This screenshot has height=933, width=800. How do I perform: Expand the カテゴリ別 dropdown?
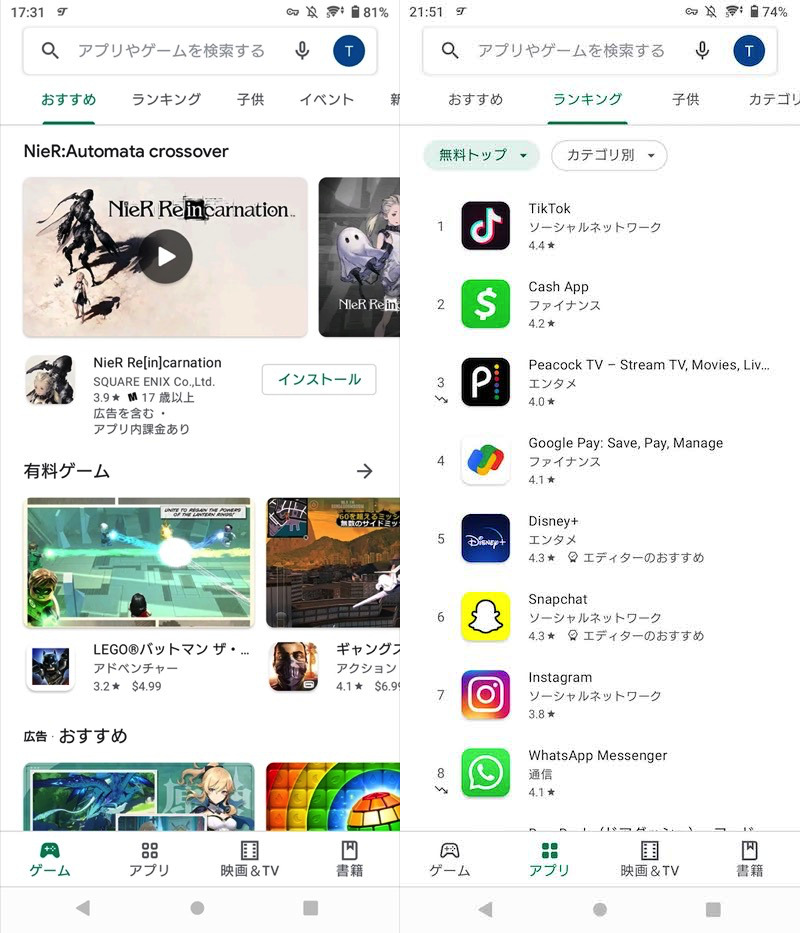tap(609, 155)
